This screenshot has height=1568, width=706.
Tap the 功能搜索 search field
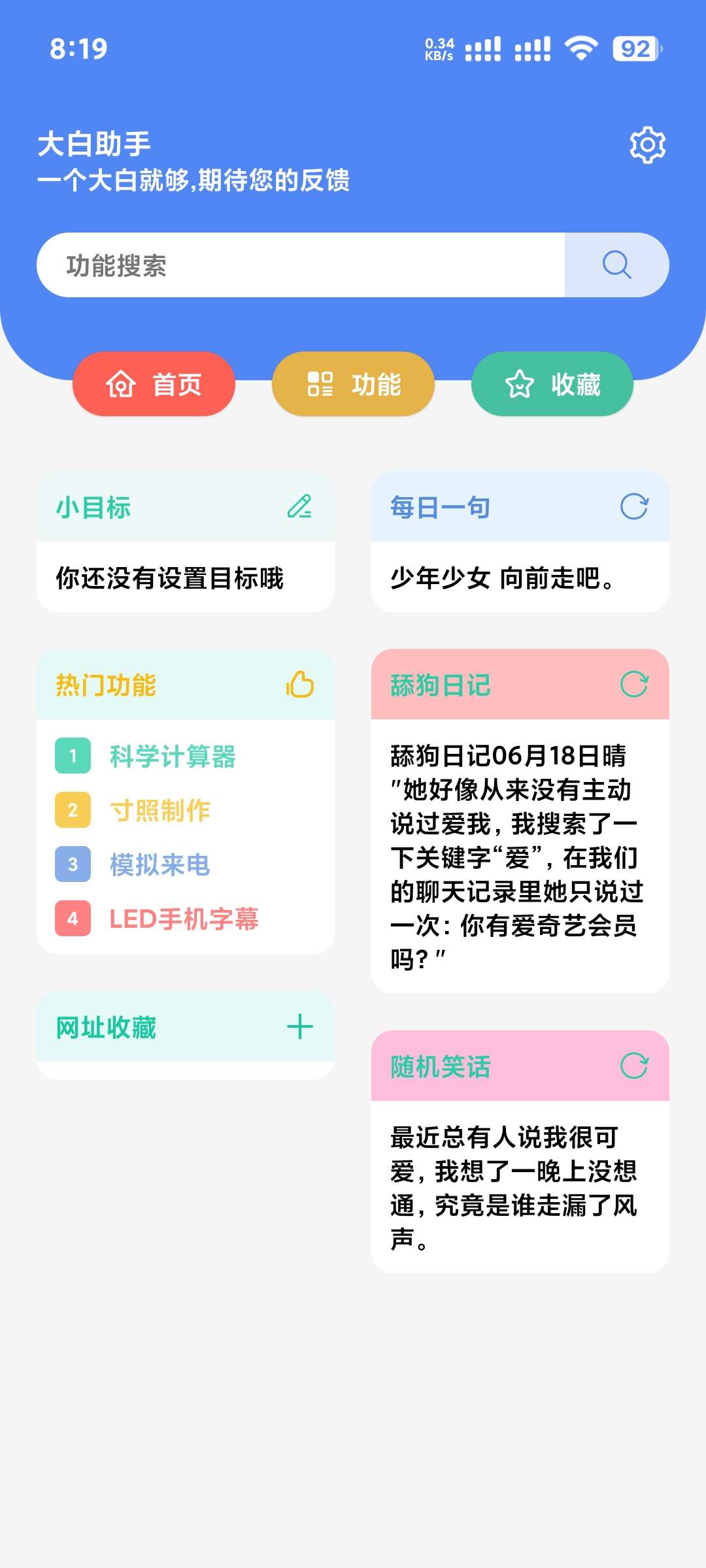point(301,265)
